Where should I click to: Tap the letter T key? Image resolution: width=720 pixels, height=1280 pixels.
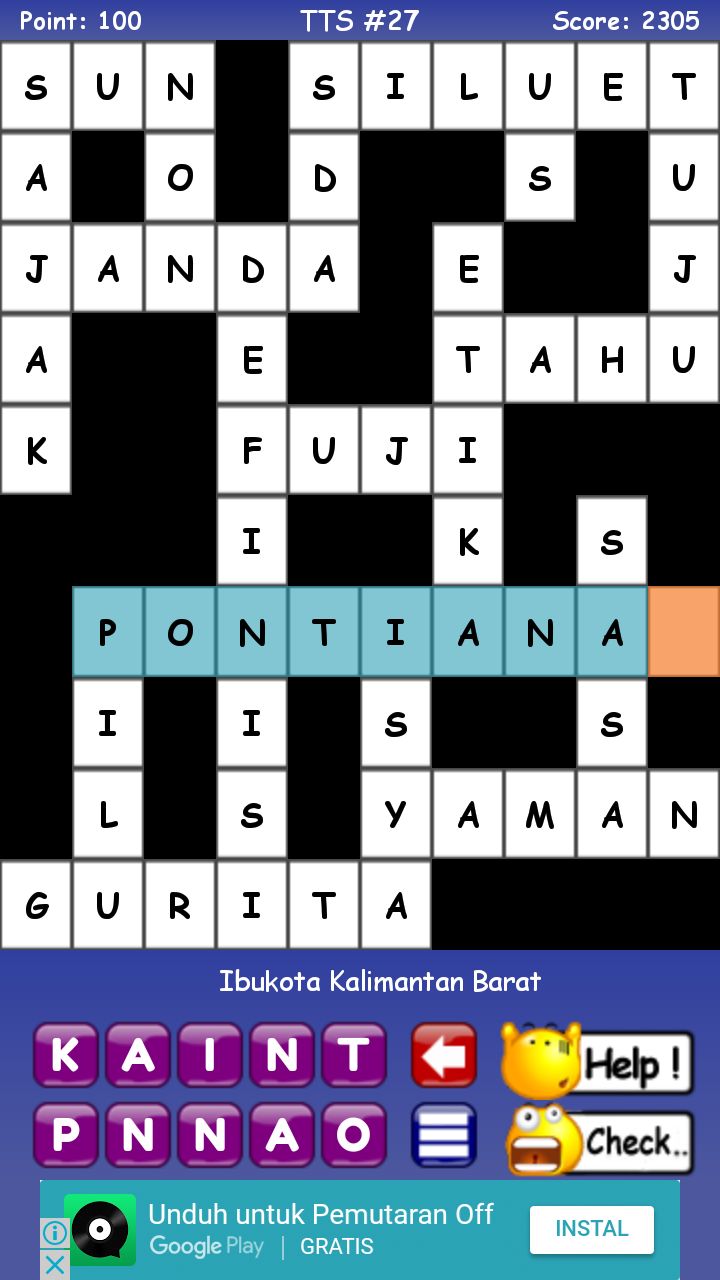click(354, 1055)
